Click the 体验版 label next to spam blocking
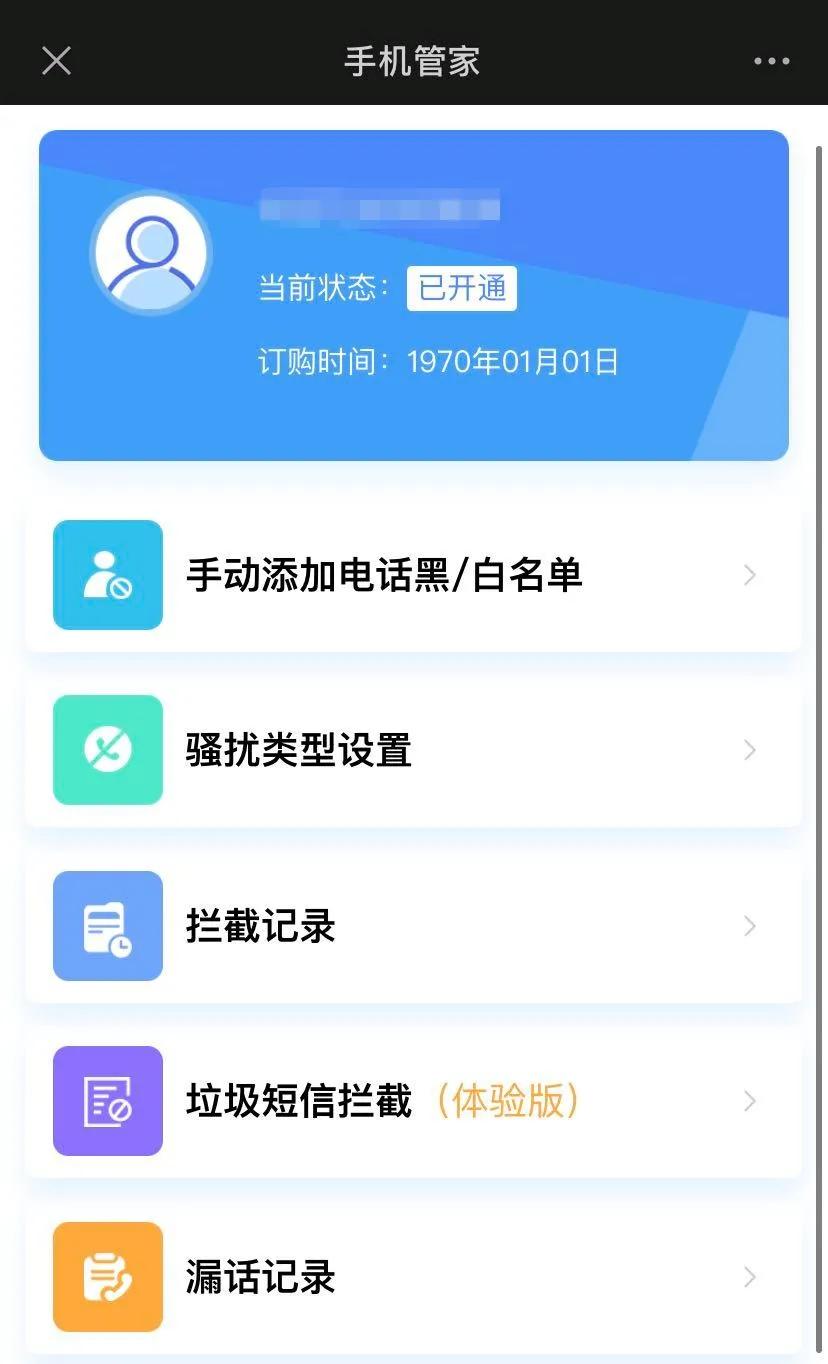Screen dimensions: 828x1364 tap(510, 1101)
